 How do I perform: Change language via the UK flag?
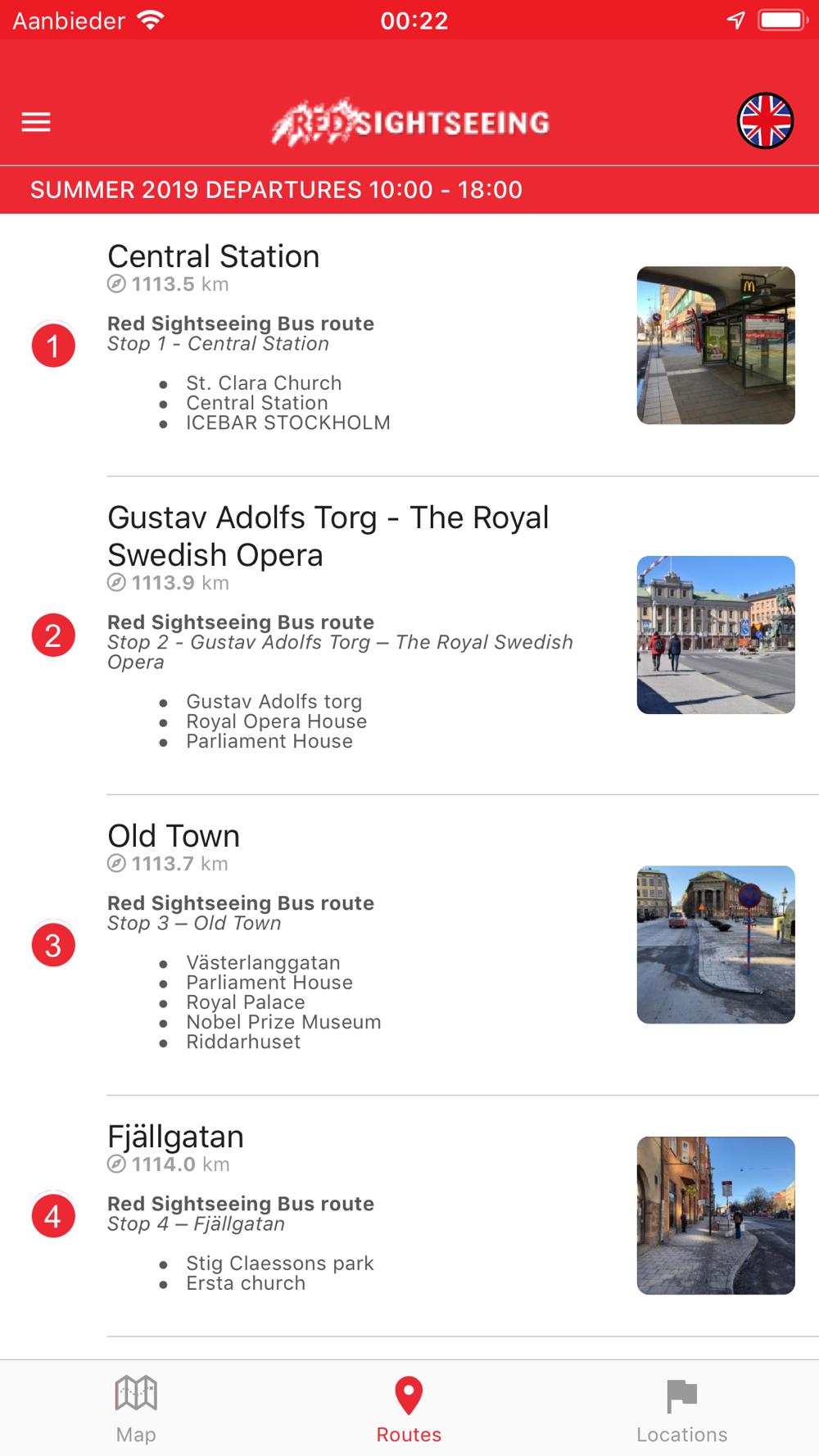point(765,121)
